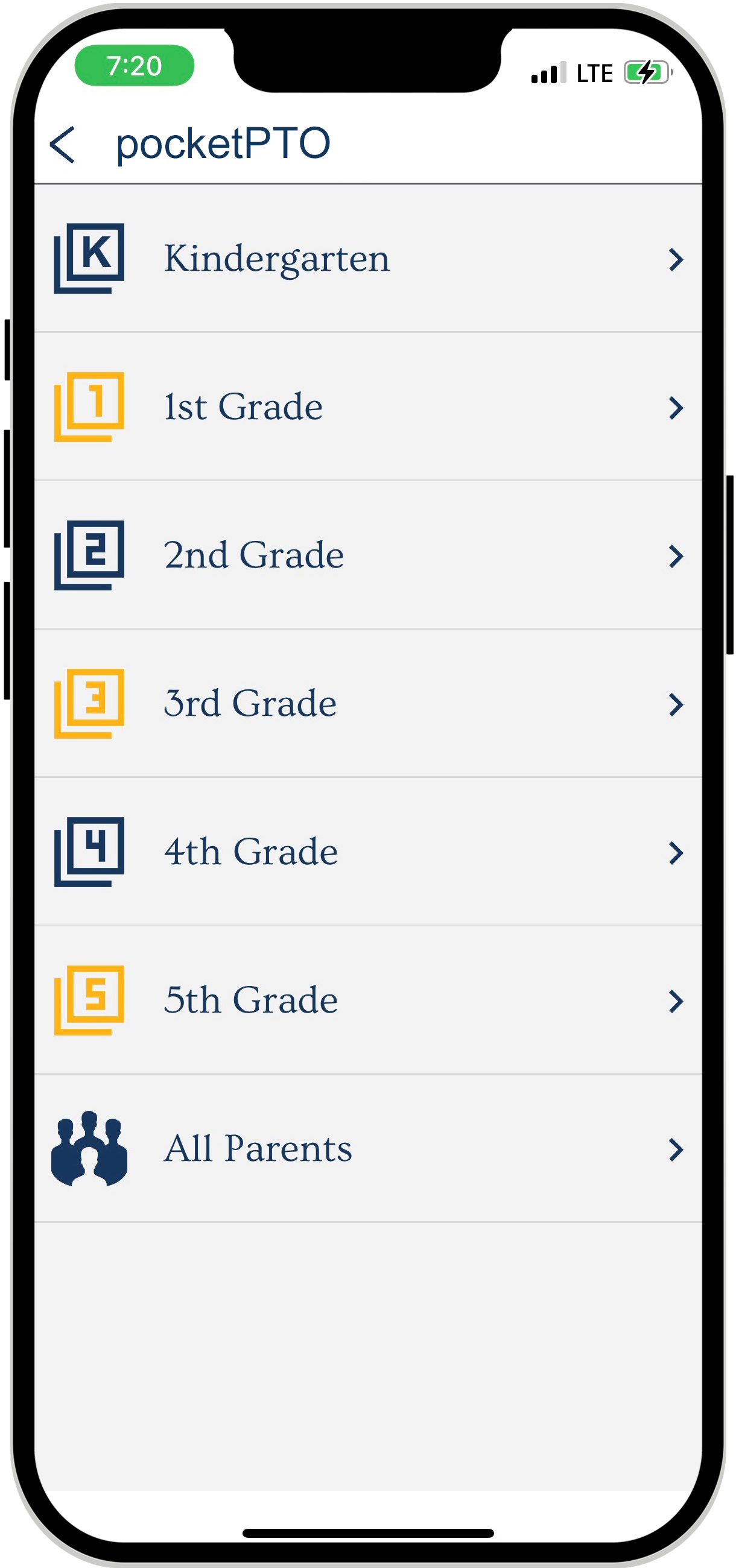Select the blue 4th Grade icon
Viewport: 736px width, 1568px height.
[x=90, y=852]
